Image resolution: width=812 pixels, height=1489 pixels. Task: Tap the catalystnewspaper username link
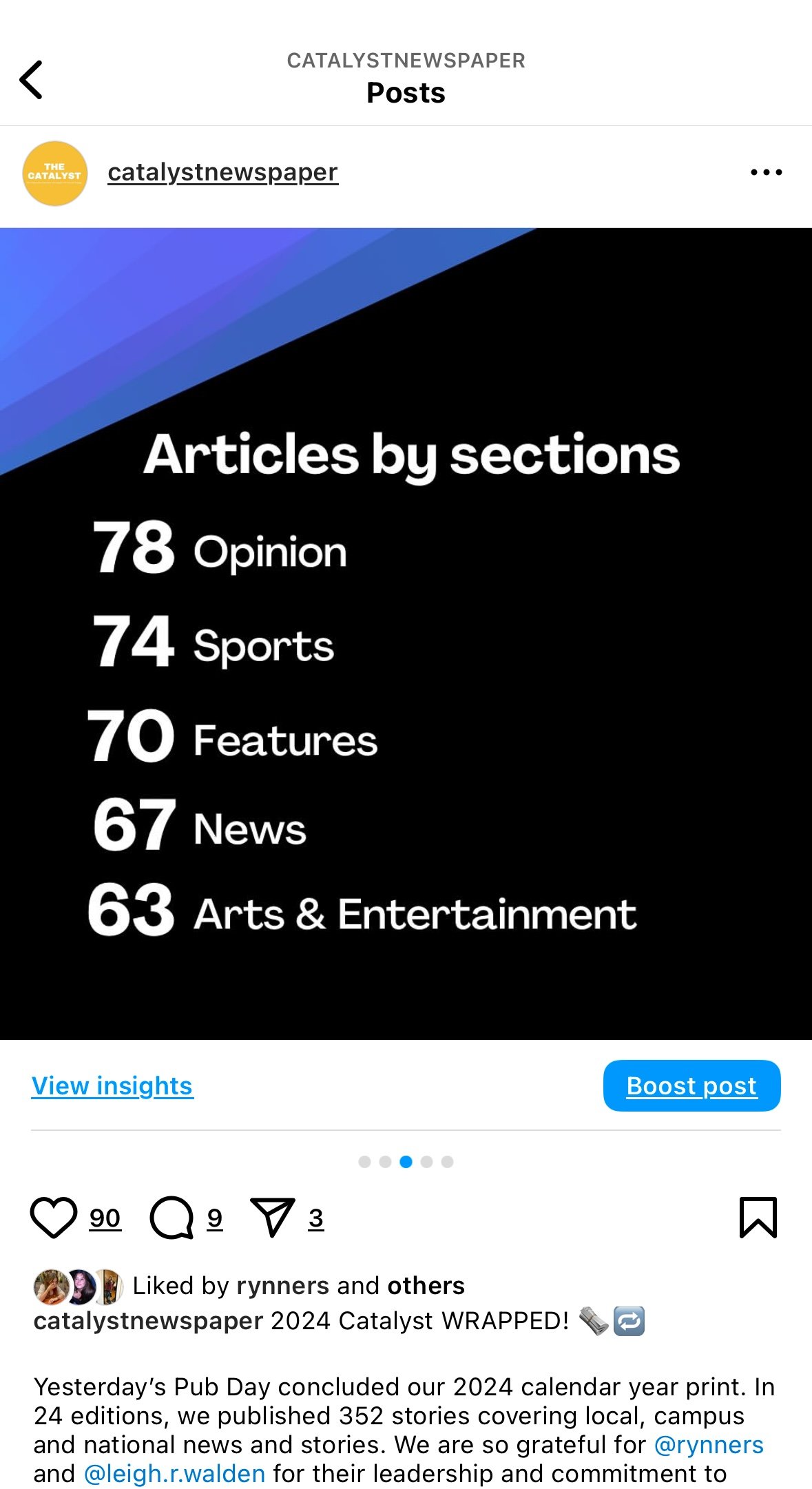(223, 172)
